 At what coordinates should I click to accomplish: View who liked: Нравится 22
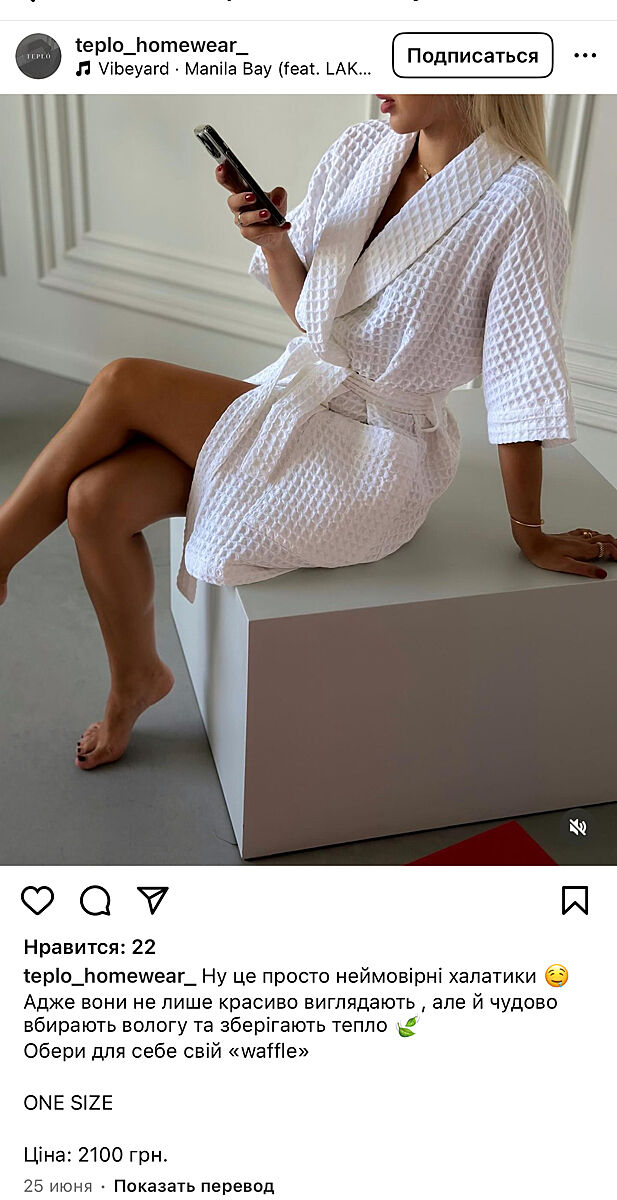(90, 947)
